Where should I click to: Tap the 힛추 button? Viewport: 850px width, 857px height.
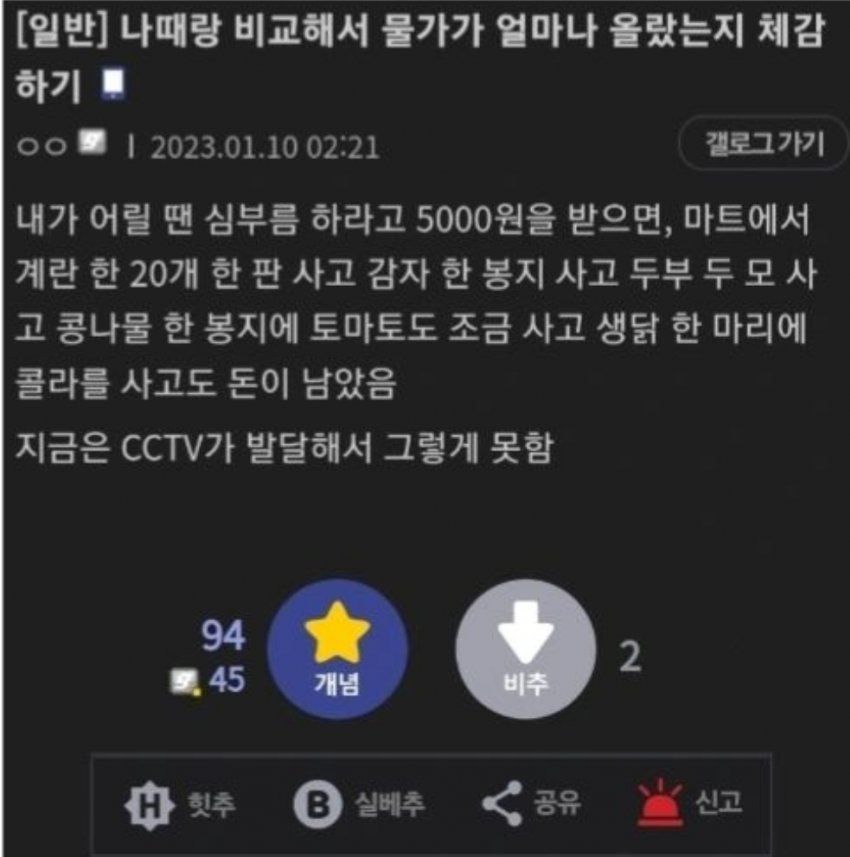(181, 804)
